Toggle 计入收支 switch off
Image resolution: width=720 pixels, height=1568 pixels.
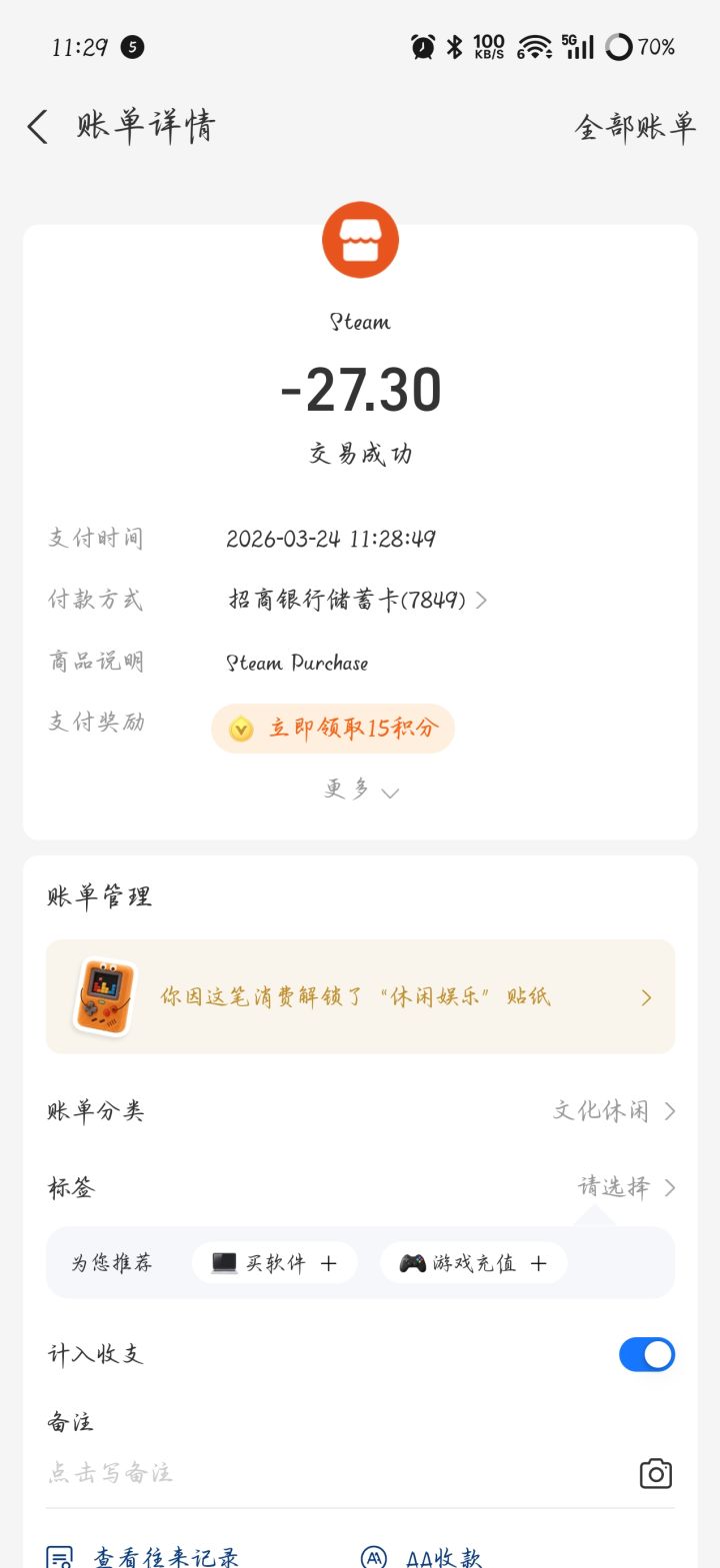(646, 1354)
